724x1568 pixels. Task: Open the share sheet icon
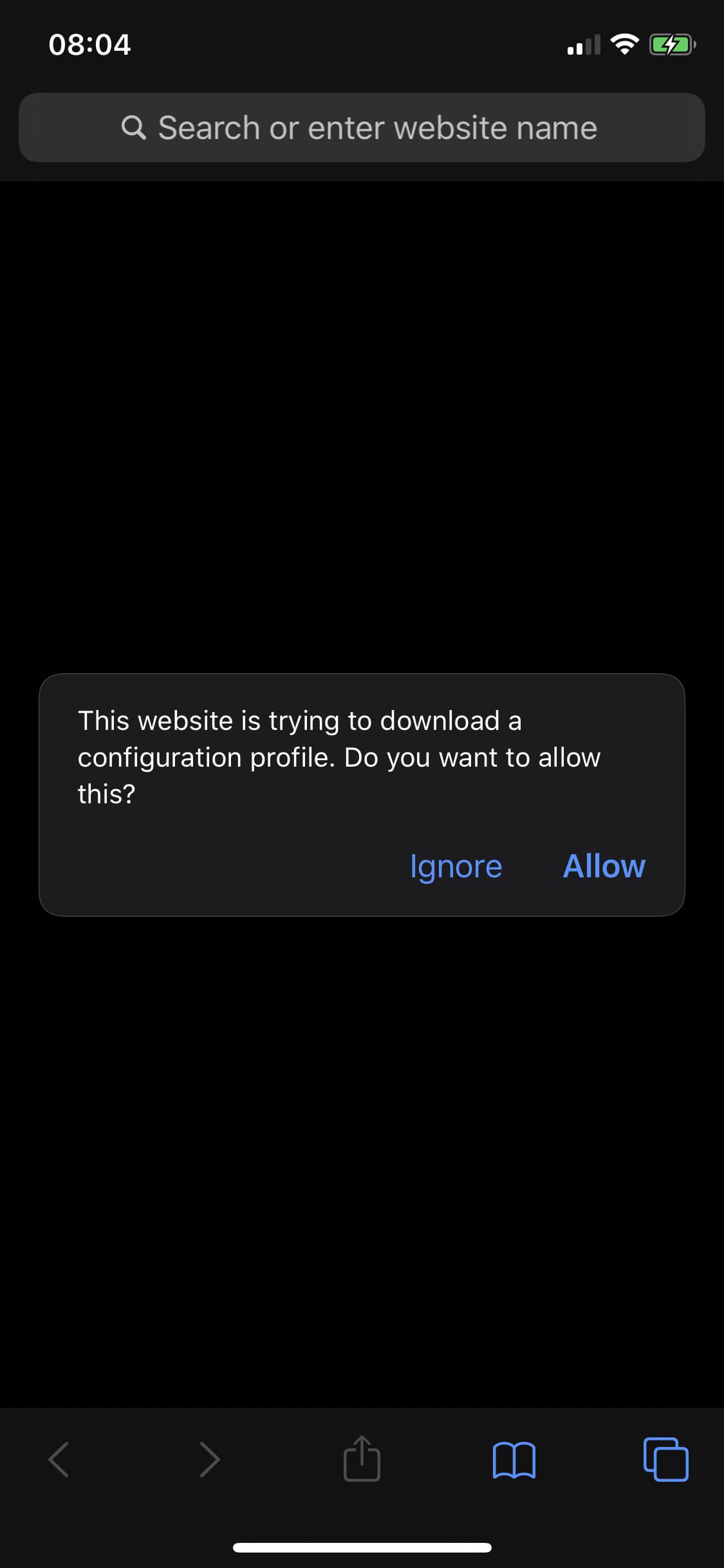pos(362,1458)
